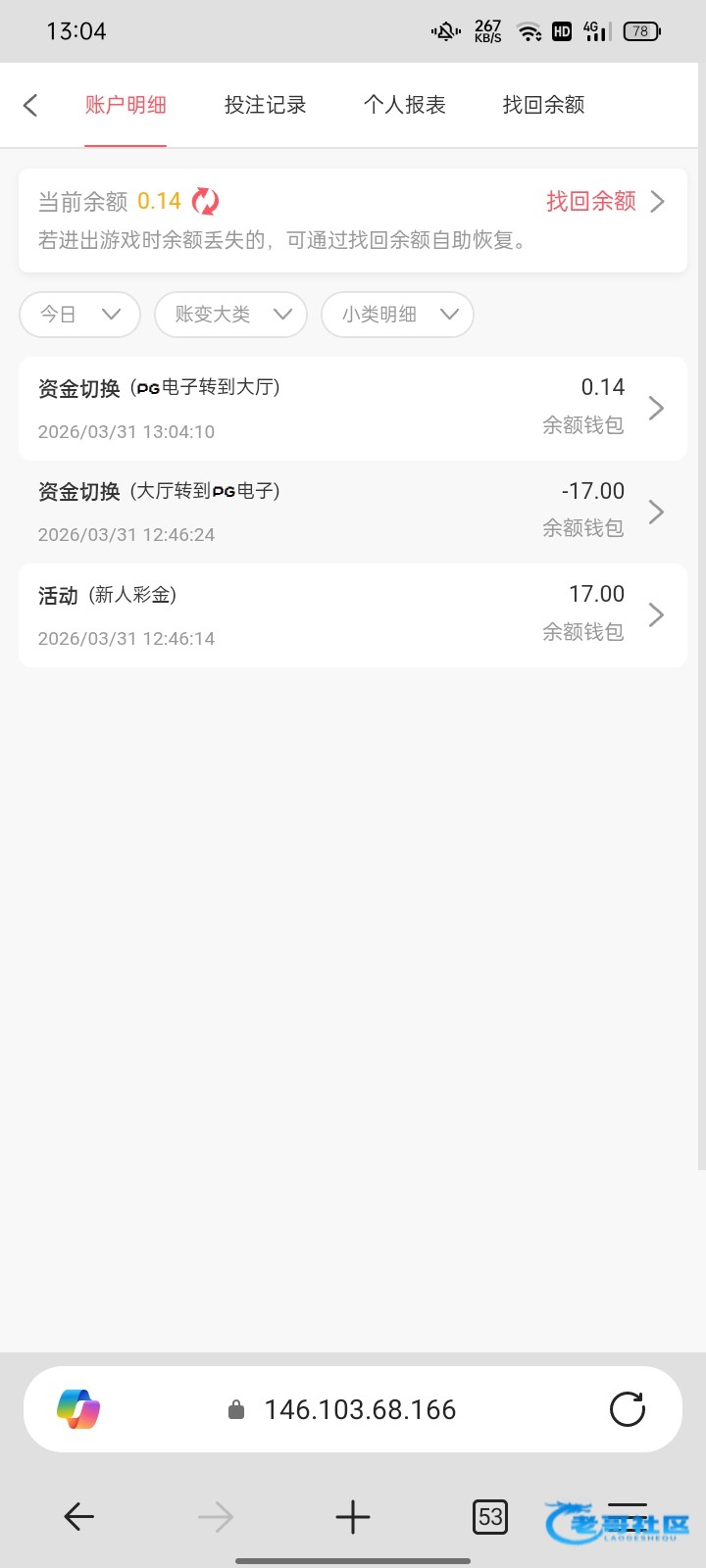Open the 个人报表 tab
Screen dimensions: 706x1568
[404, 105]
